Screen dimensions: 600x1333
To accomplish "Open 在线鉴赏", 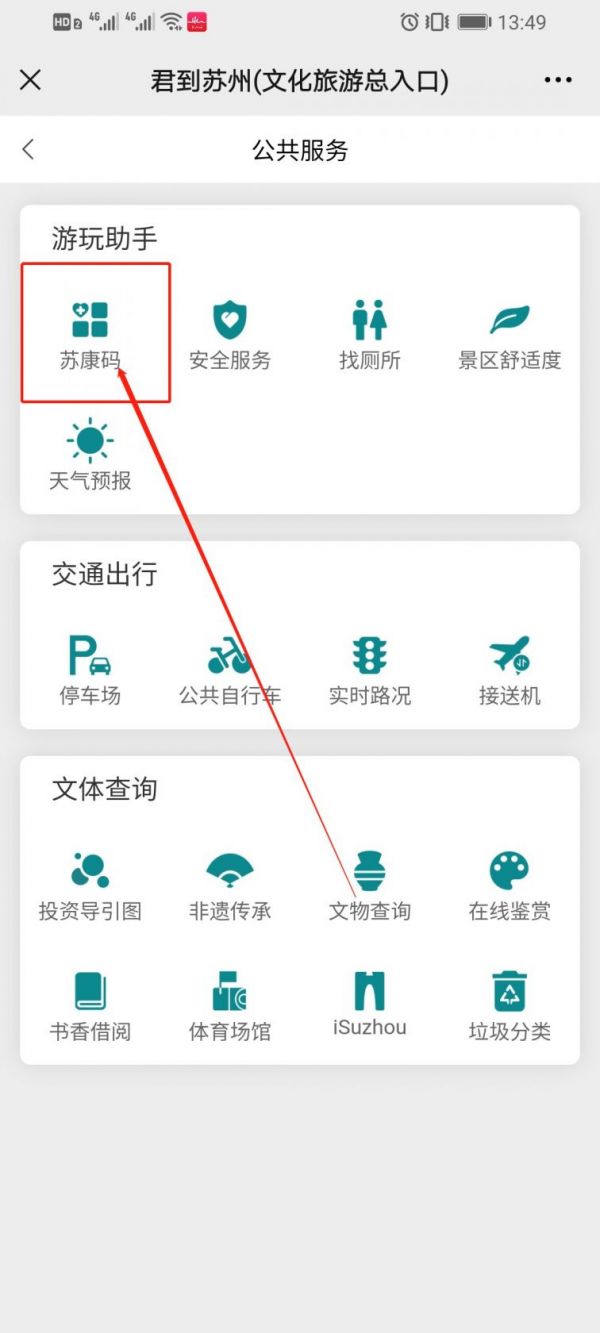I will tap(510, 886).
